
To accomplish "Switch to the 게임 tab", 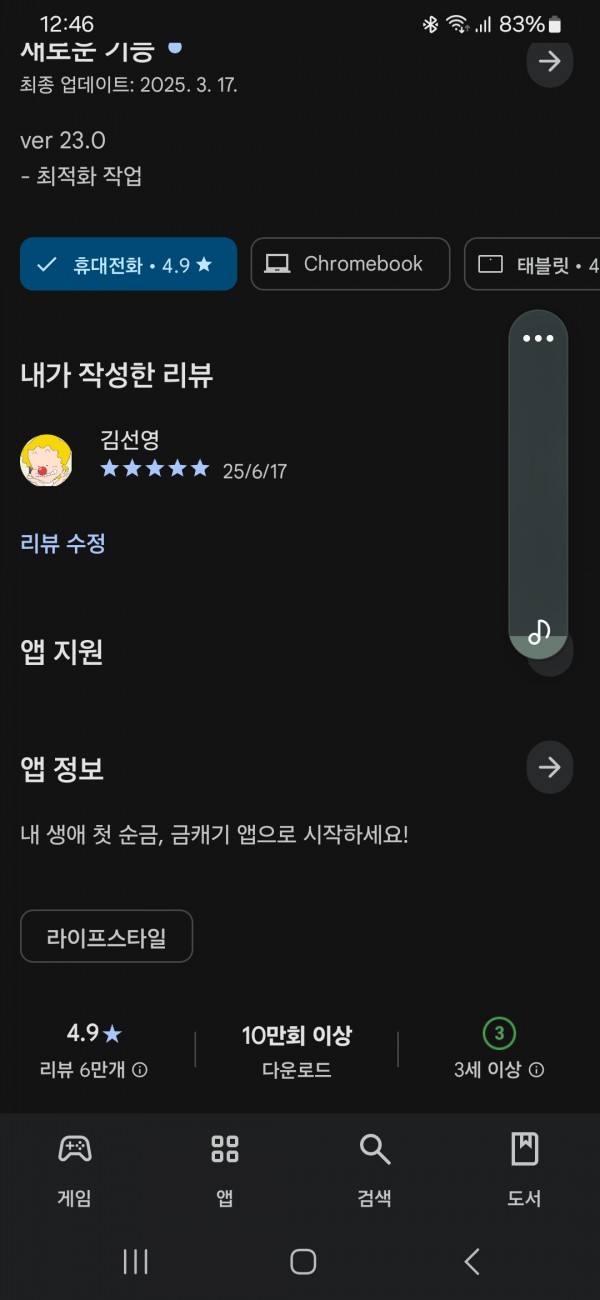I will coord(75,1170).
